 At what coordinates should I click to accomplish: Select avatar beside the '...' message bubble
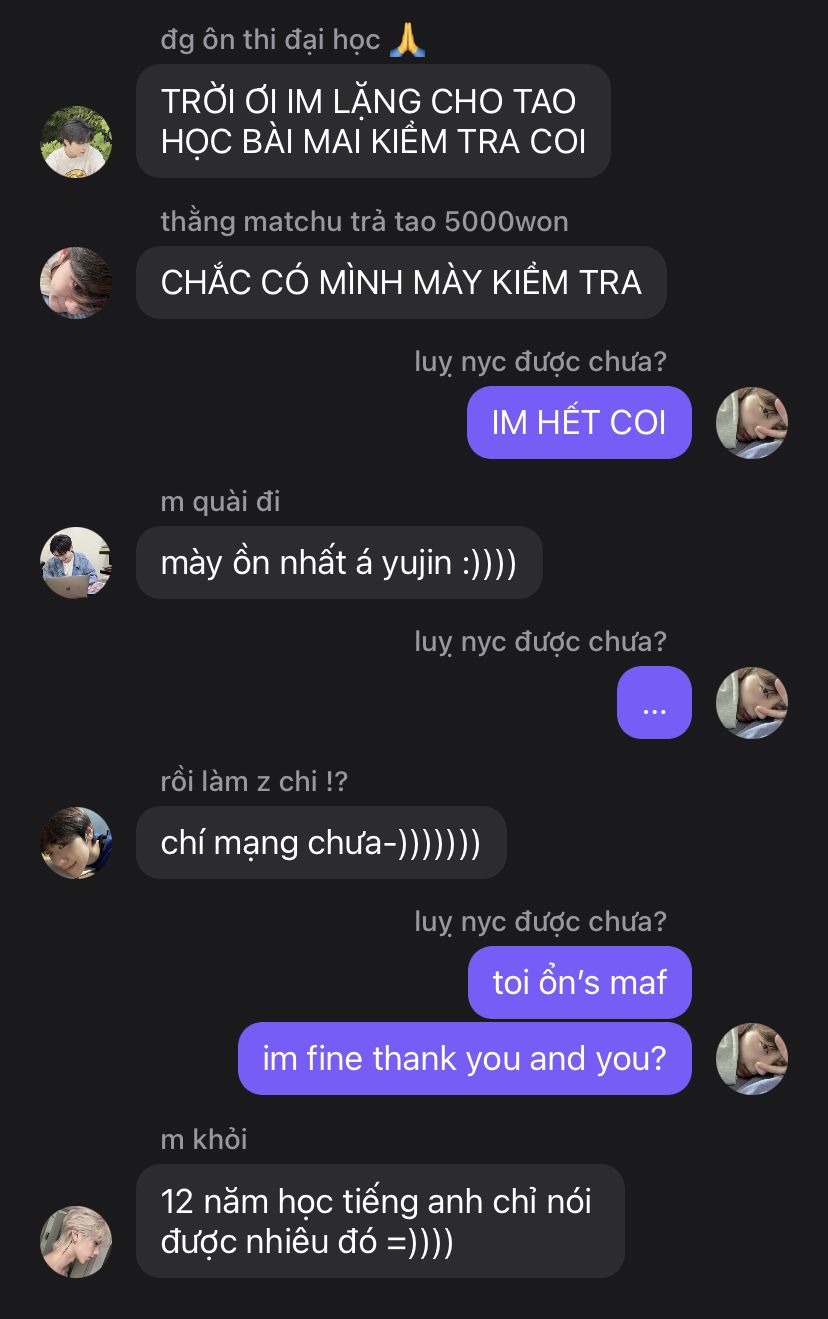tap(752, 703)
